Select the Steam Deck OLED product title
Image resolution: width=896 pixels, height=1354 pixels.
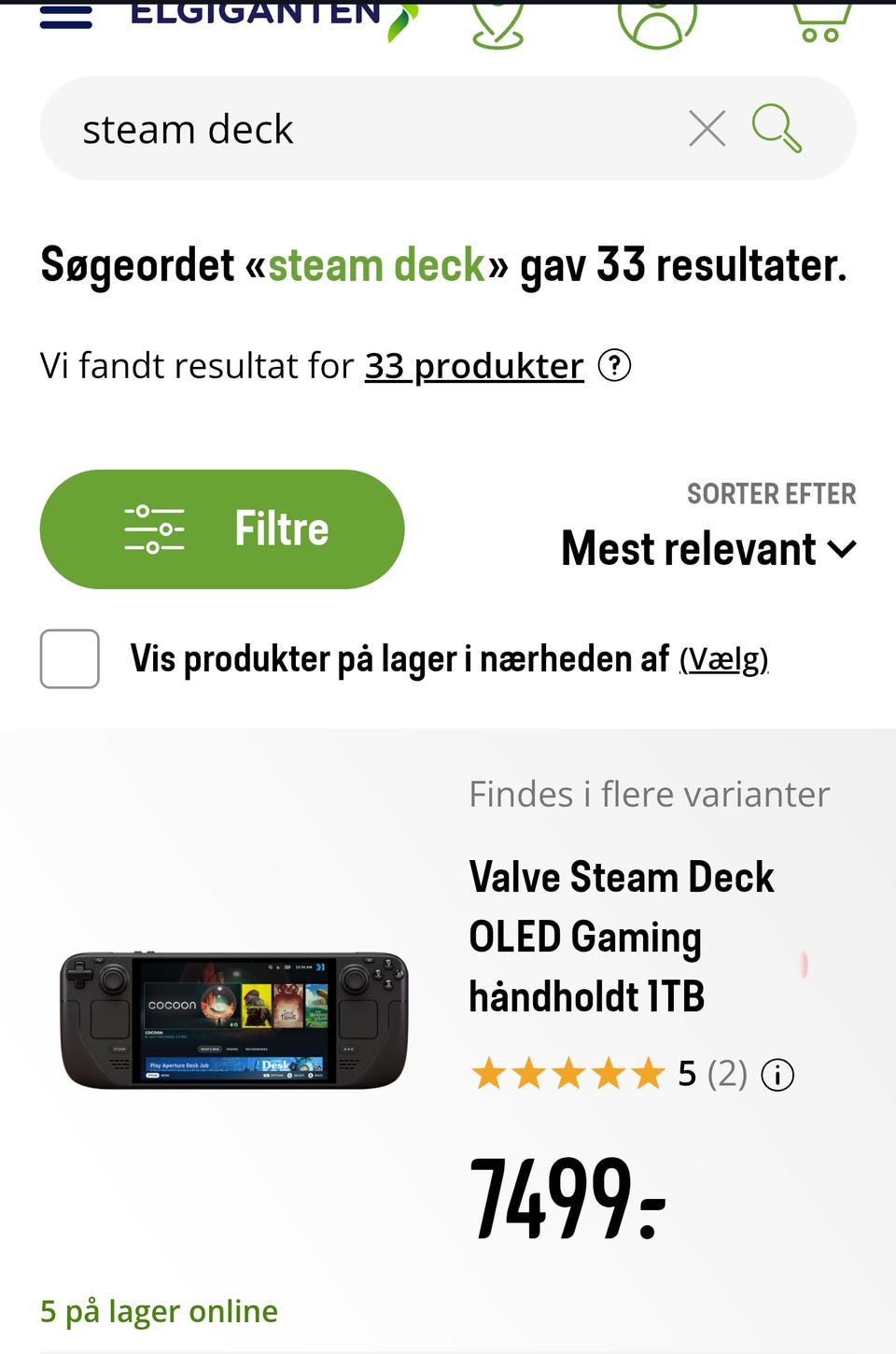click(x=621, y=936)
